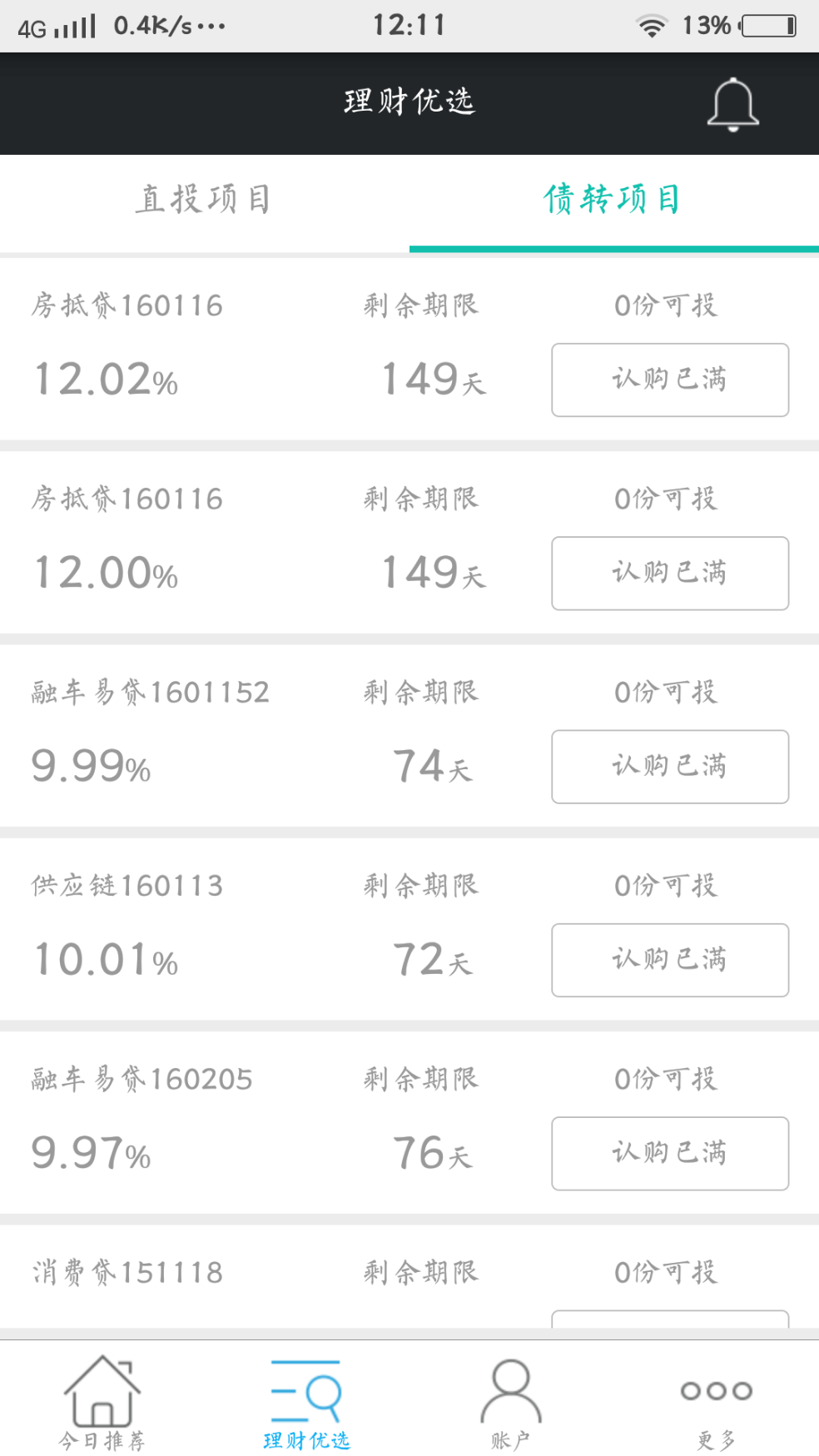Select the 房抵贷160116 project title

[127, 306]
